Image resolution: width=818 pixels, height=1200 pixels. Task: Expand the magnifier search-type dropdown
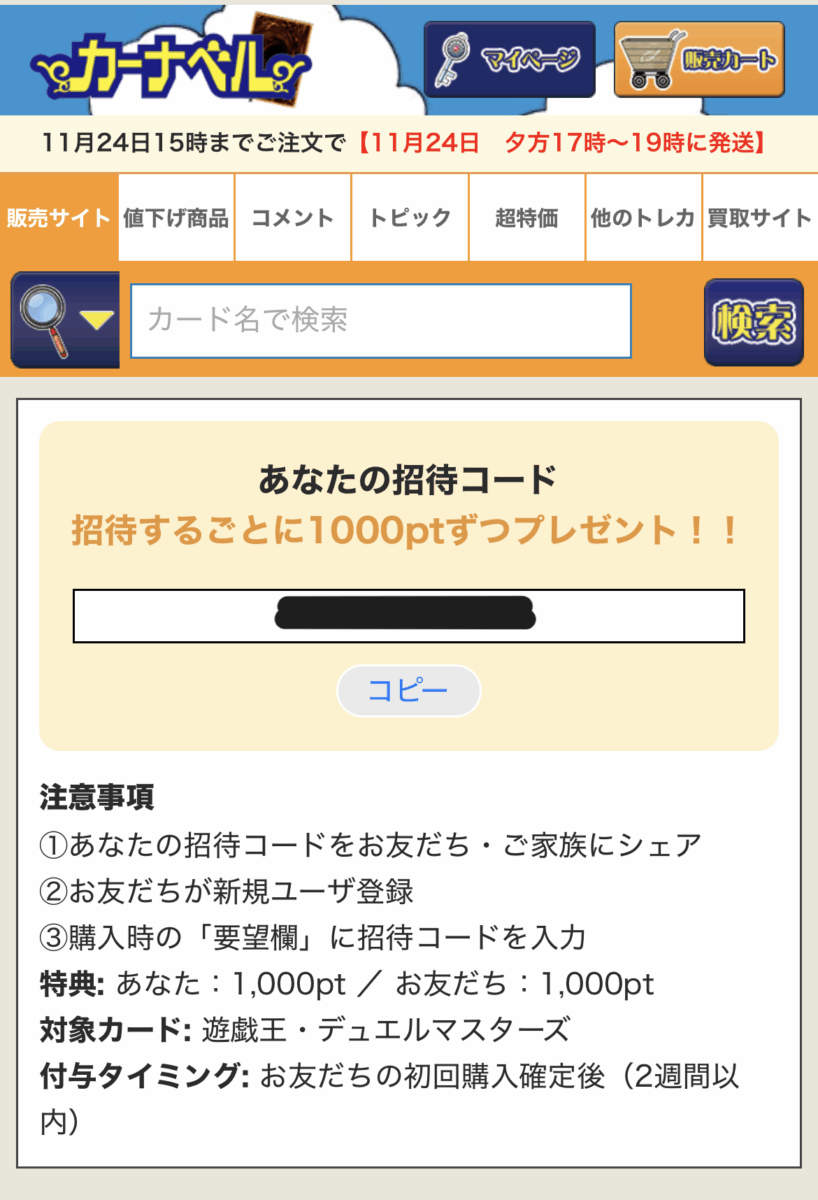(x=65, y=320)
